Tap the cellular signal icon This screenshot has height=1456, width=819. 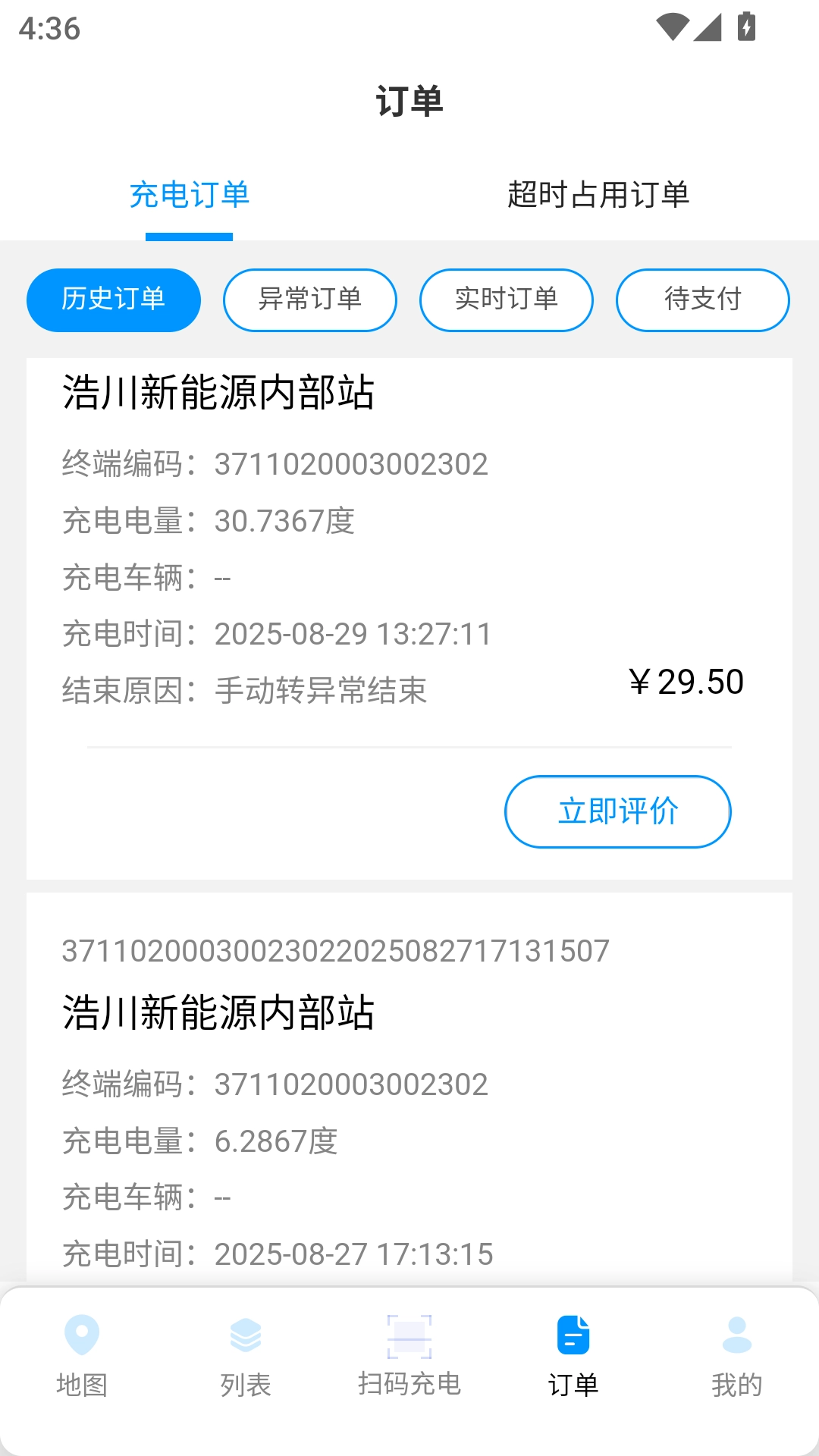pyautogui.click(x=707, y=27)
